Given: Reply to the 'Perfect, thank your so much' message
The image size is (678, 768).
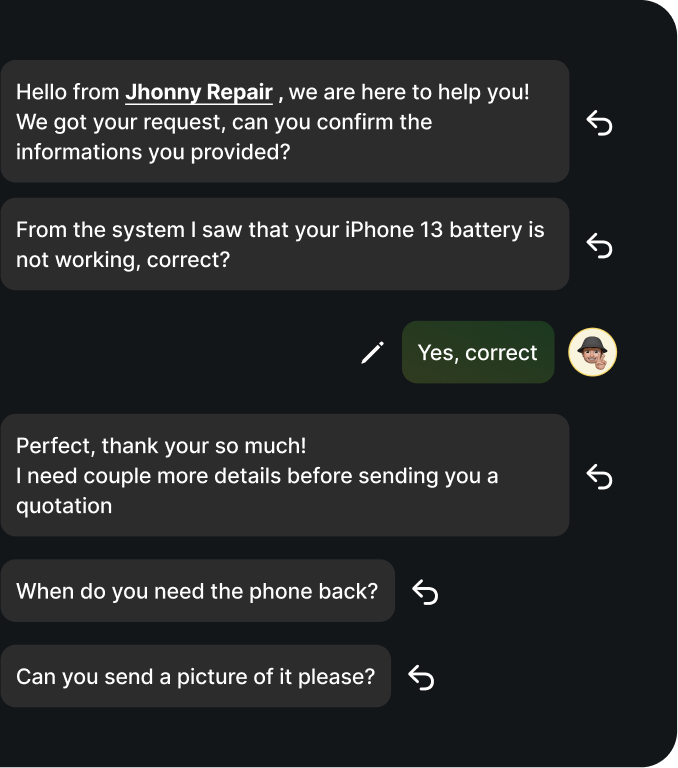Looking at the screenshot, I should (599, 477).
